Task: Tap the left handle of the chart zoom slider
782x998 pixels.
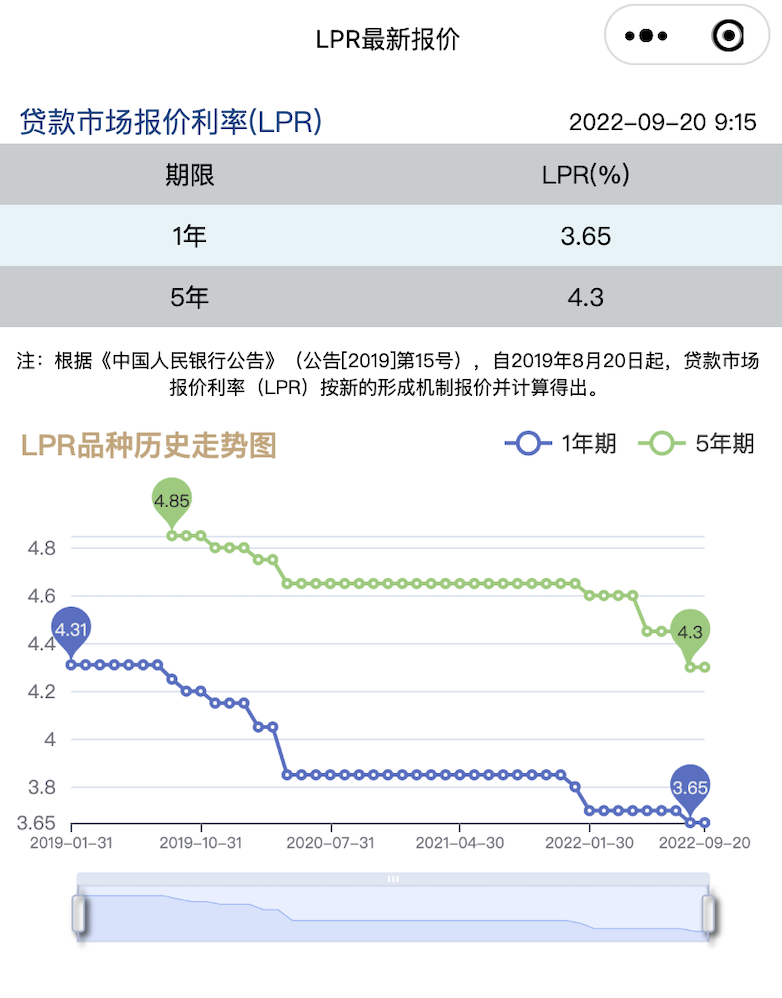Action: [79, 914]
